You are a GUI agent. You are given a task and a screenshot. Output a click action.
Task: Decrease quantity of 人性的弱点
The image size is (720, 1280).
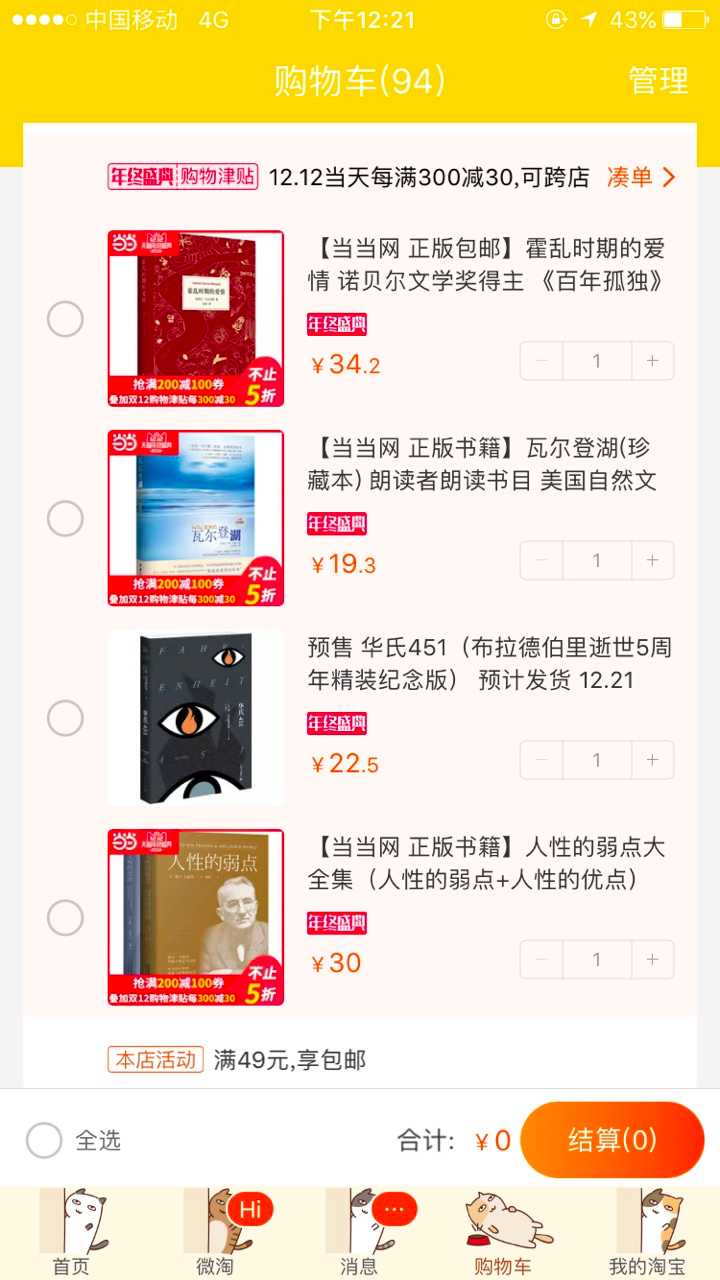(541, 960)
